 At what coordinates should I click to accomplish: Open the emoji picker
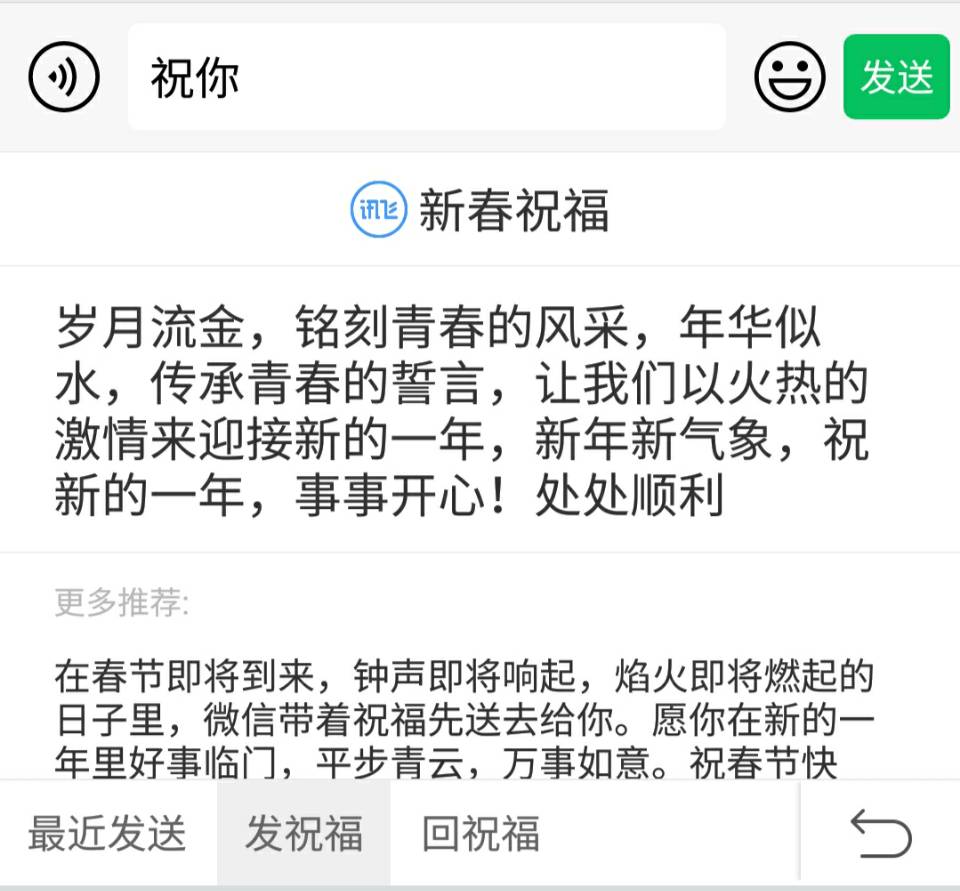click(x=789, y=77)
